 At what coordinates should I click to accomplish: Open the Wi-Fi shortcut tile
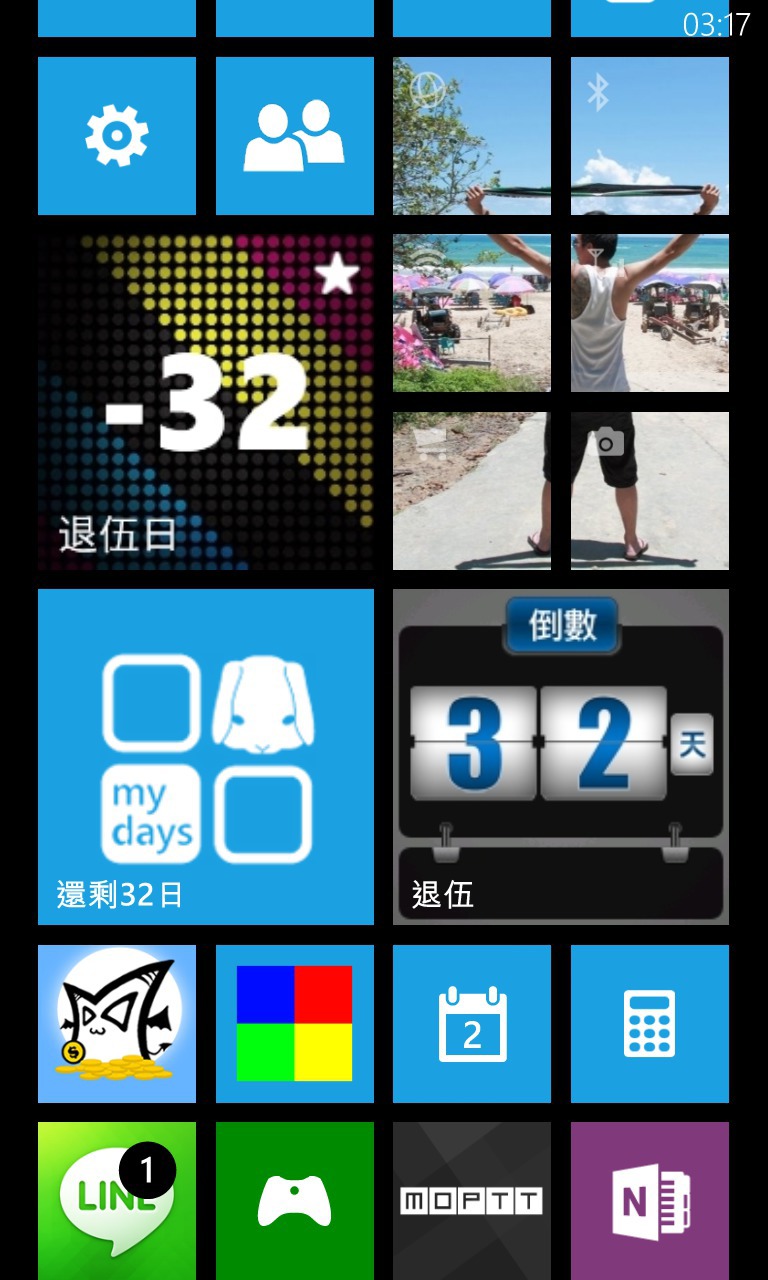tap(471, 313)
